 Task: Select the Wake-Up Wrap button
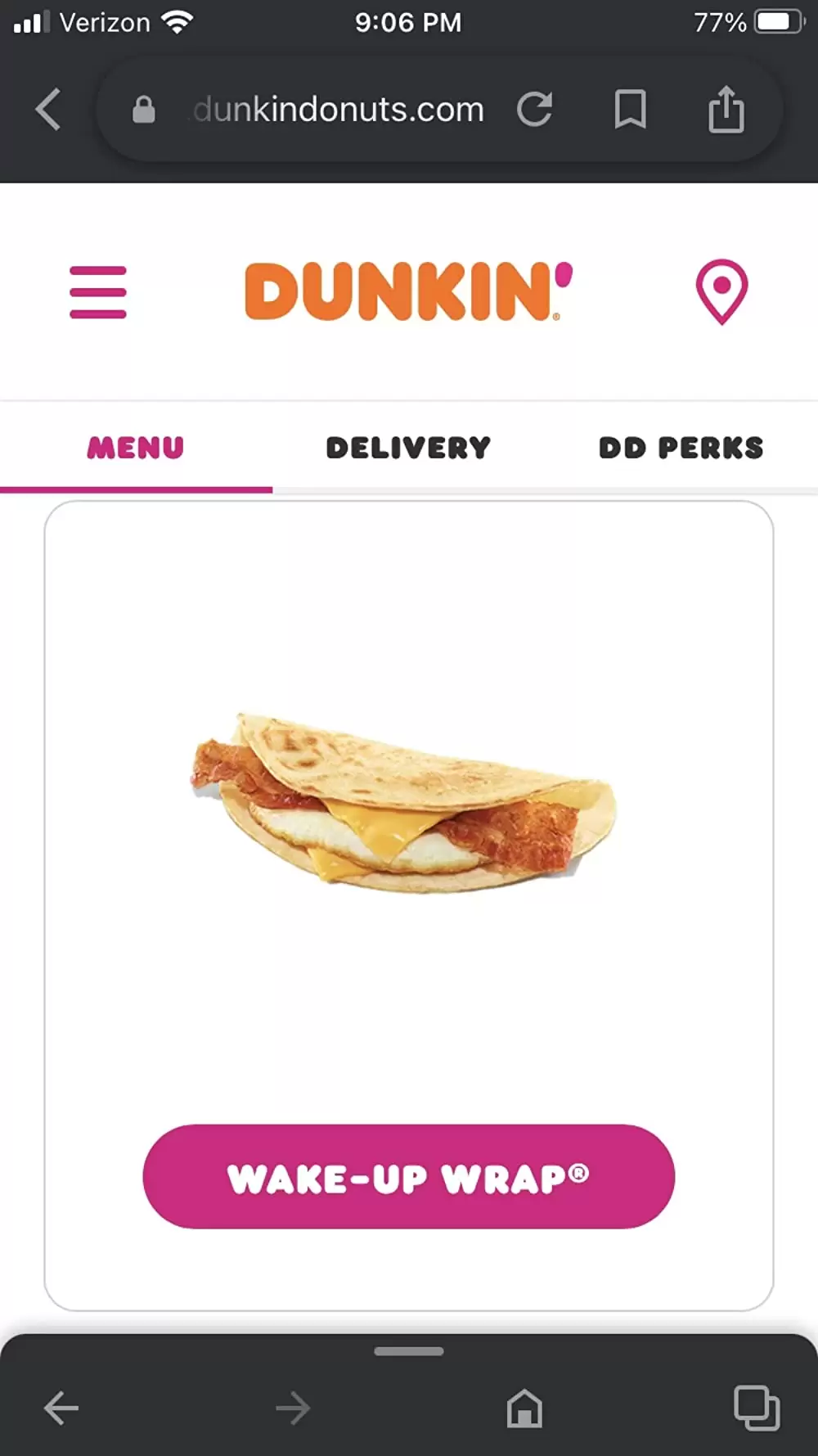408,1176
